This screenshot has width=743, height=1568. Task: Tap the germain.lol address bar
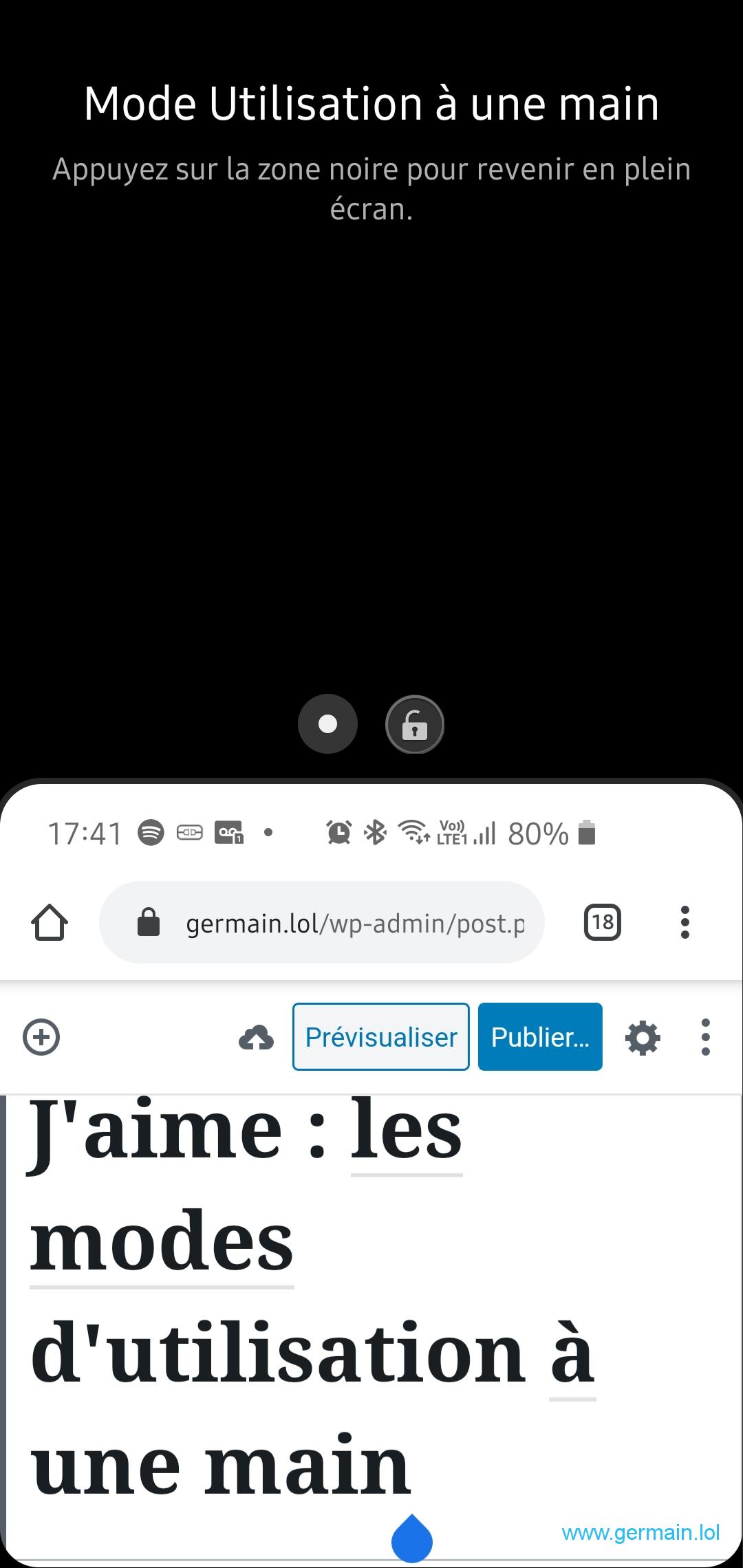(x=322, y=922)
